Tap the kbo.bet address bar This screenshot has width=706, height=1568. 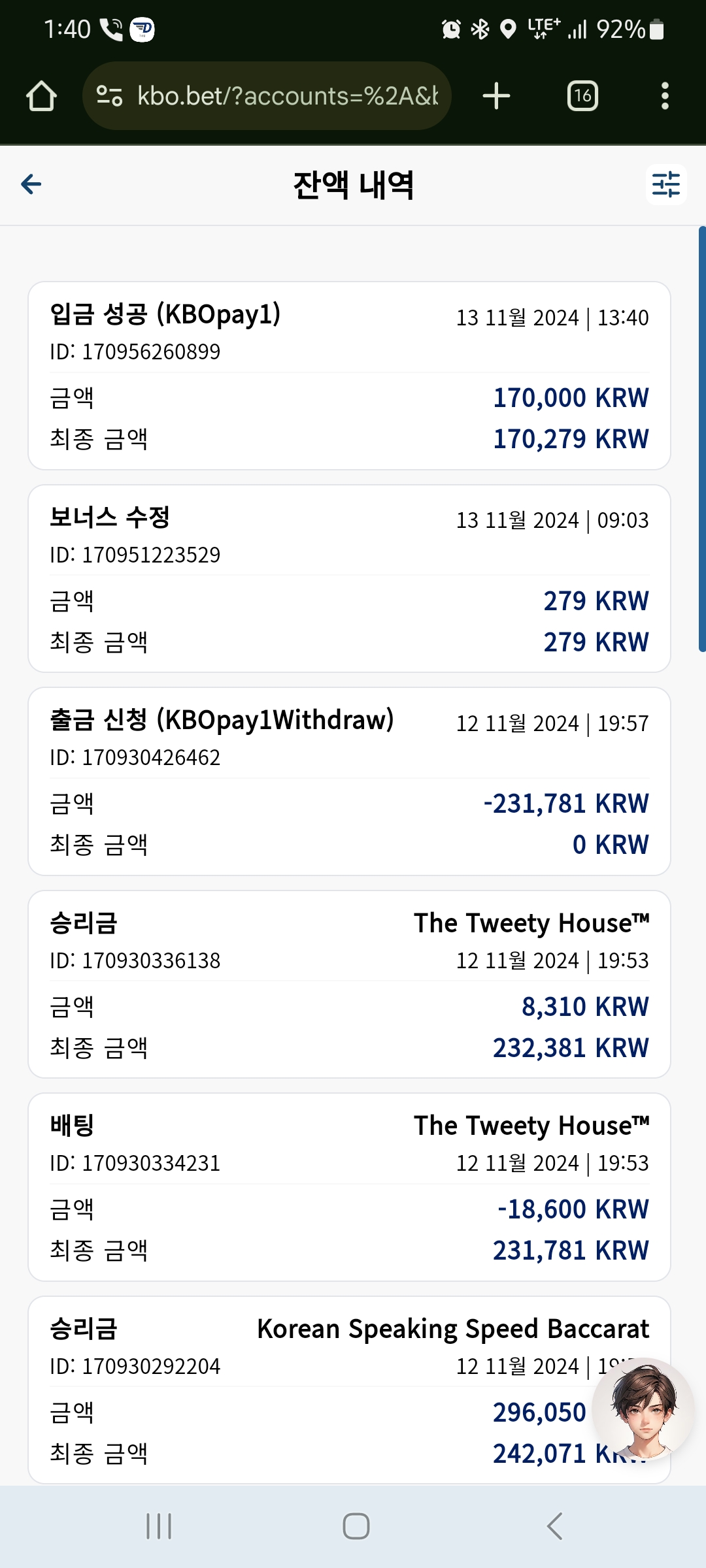[x=267, y=96]
